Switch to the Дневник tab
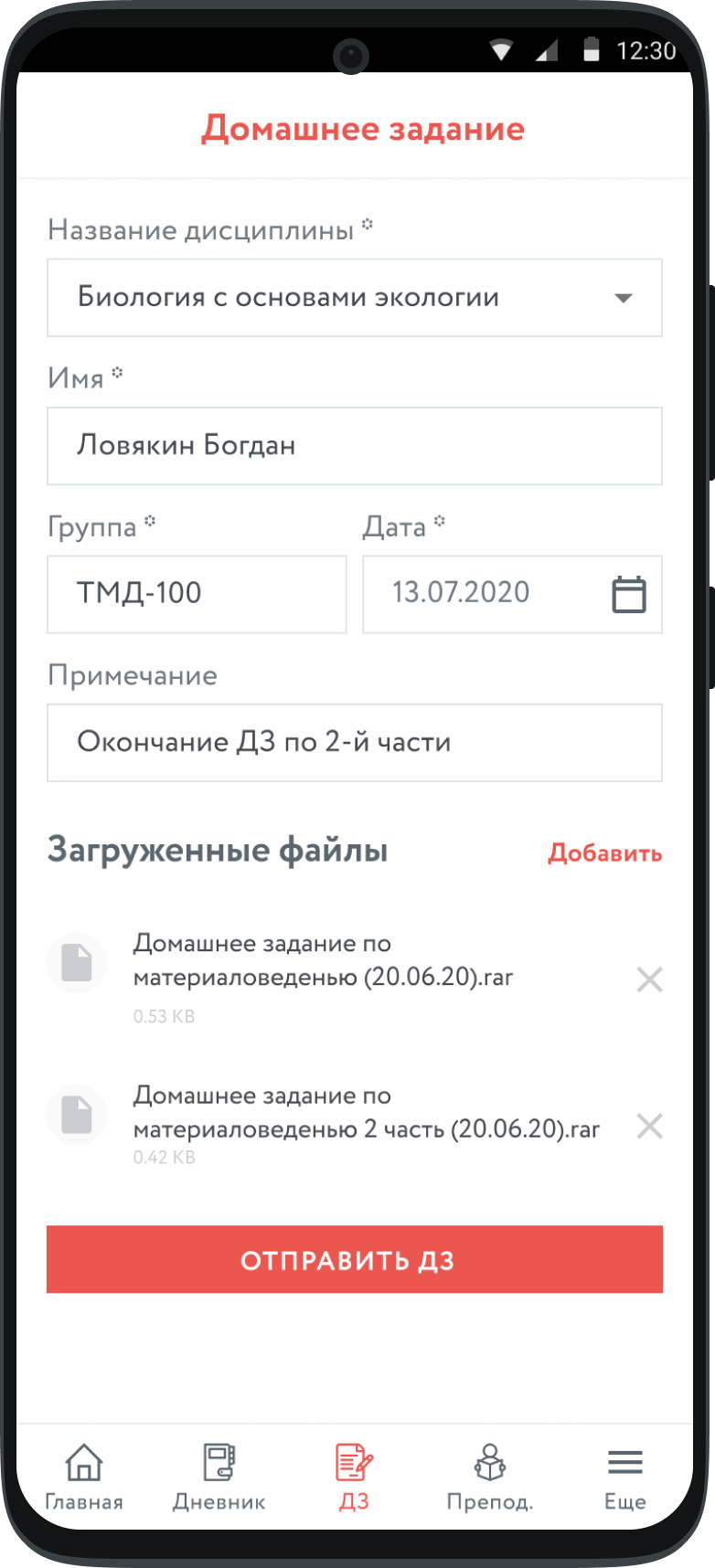Screen dimensions: 715x1568 tap(219, 1477)
